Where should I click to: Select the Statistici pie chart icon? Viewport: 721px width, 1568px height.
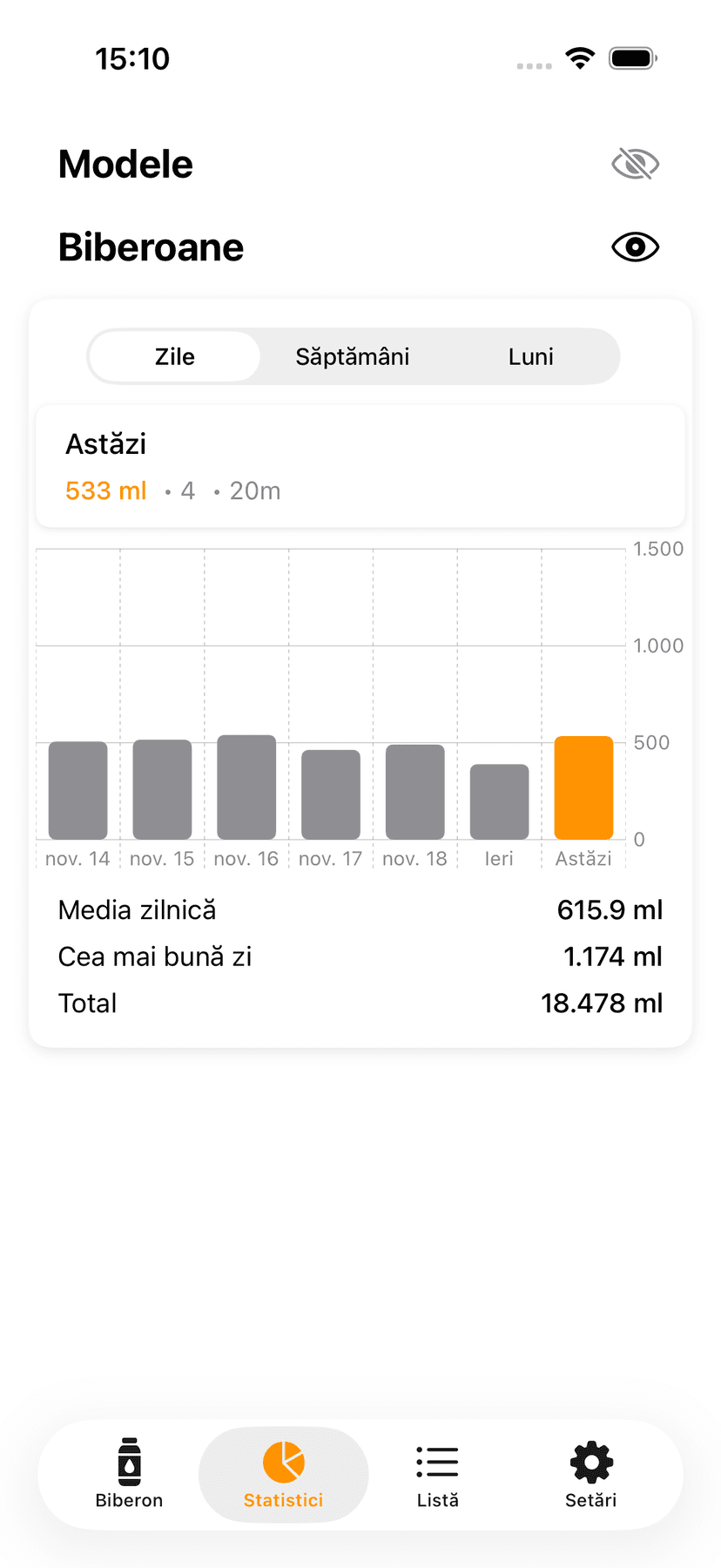tap(283, 1462)
